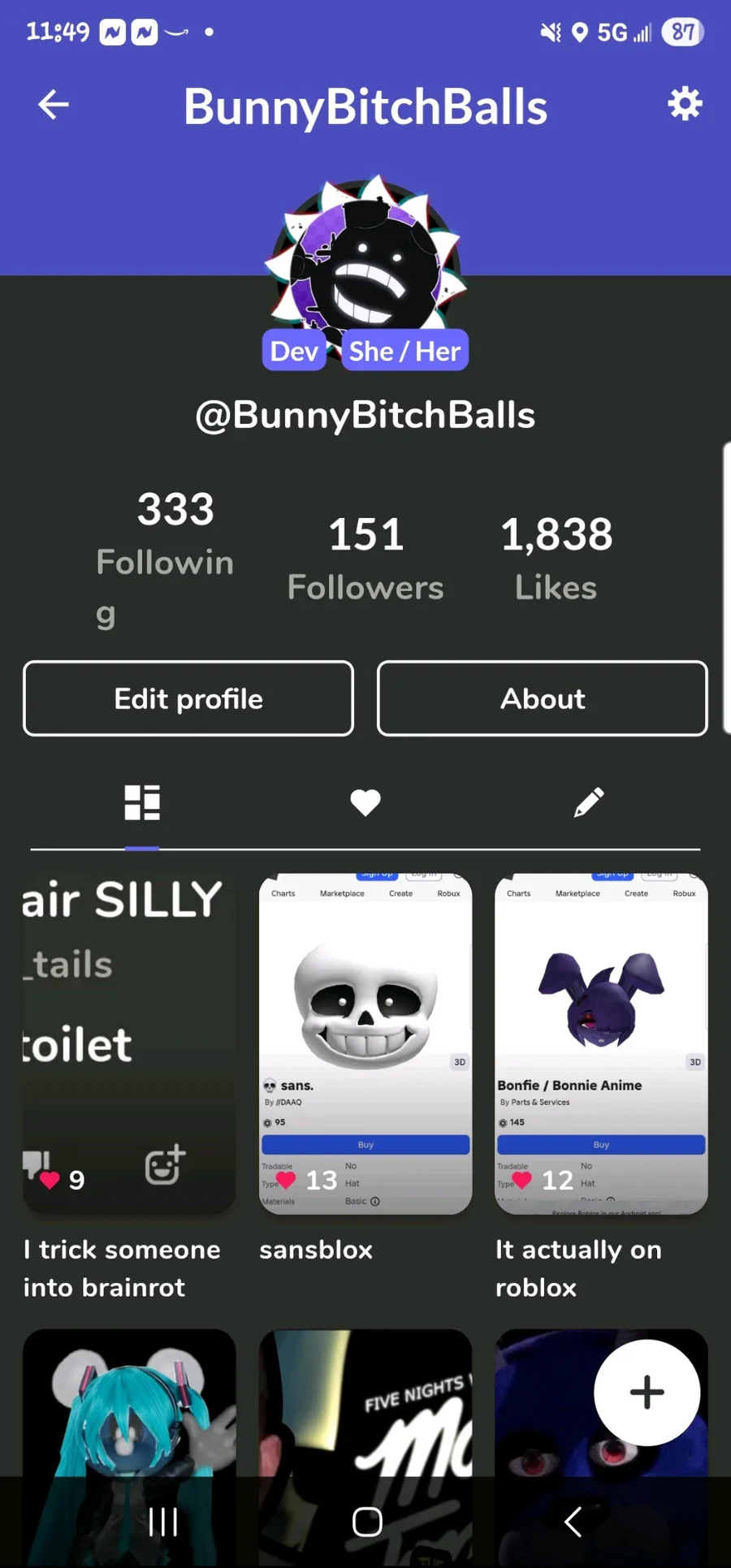Open the recent apps system button

pos(163,1522)
